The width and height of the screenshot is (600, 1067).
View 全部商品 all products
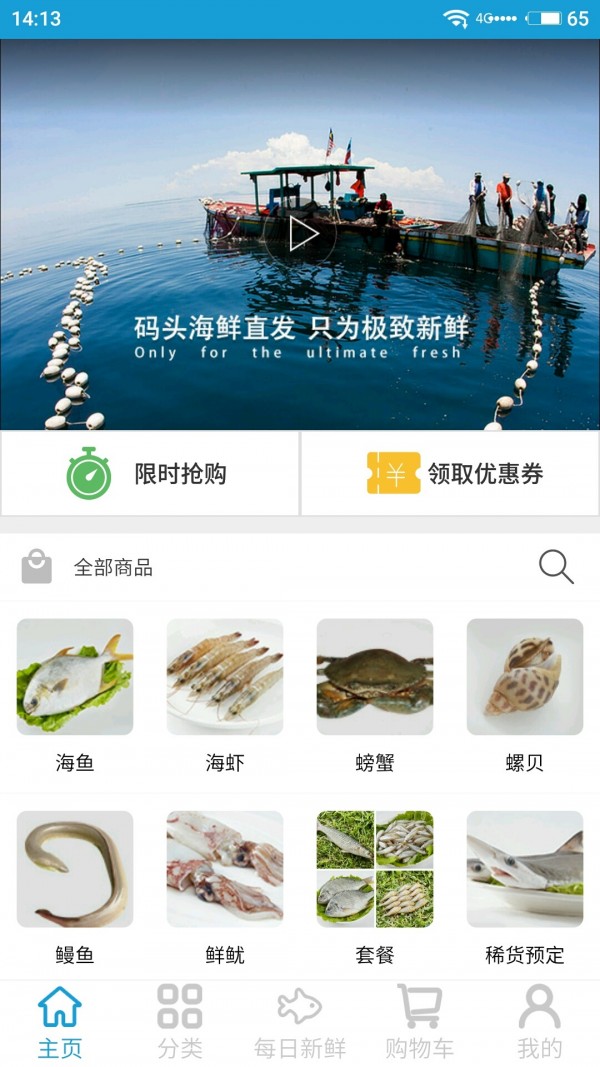pos(112,568)
